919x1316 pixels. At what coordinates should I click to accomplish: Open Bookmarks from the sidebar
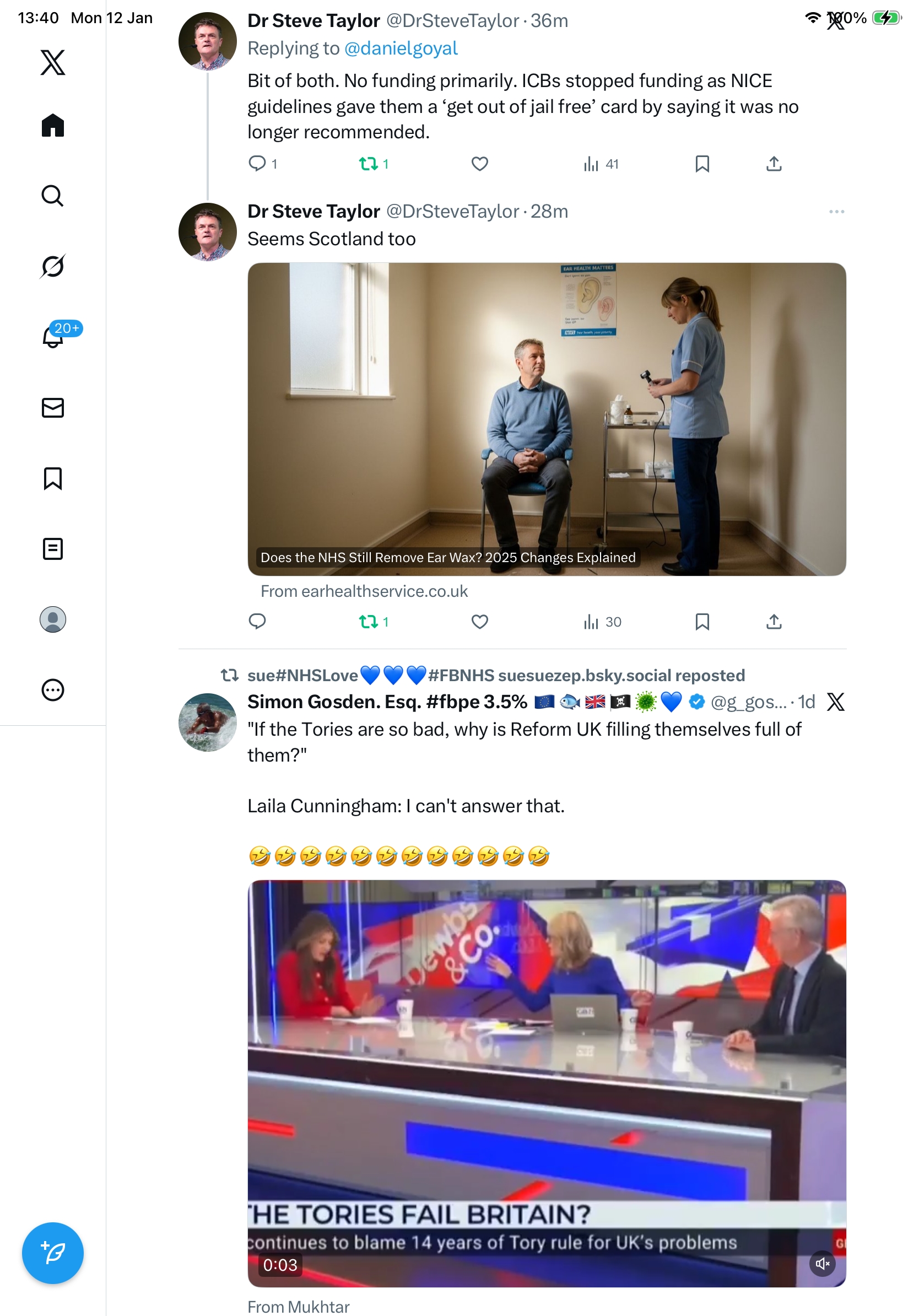(53, 478)
